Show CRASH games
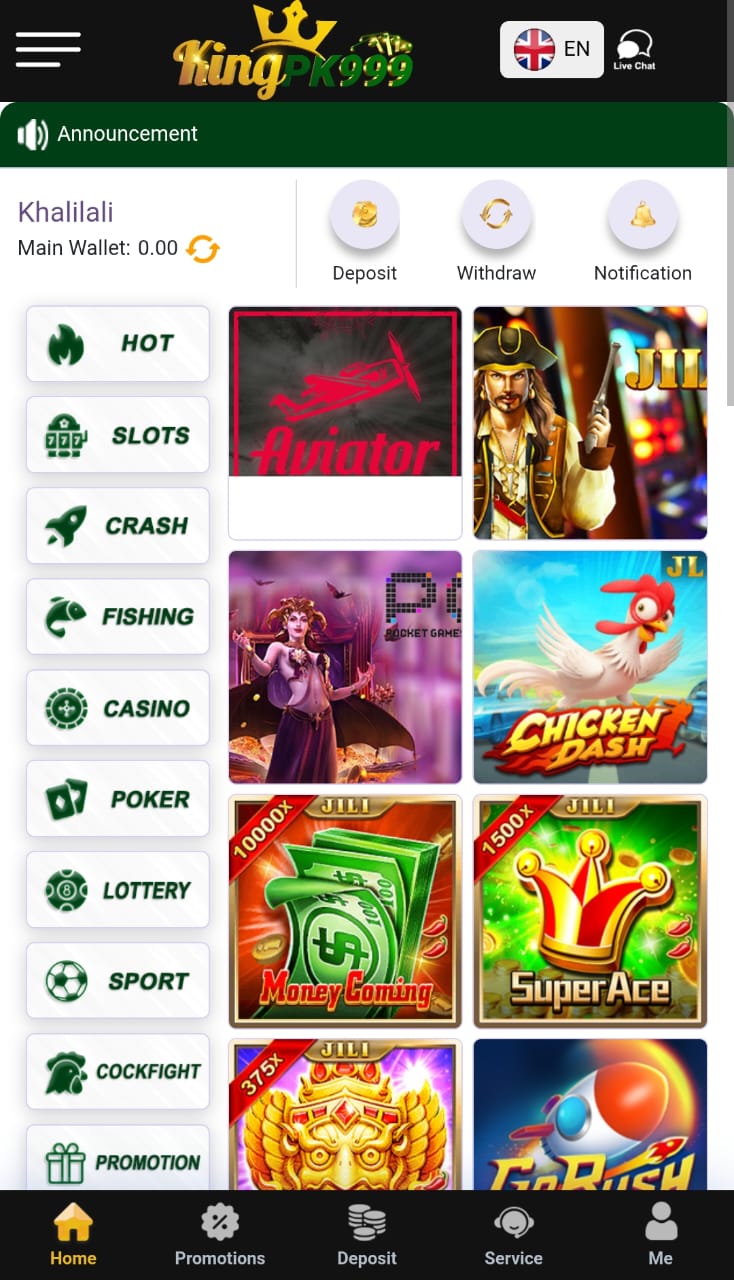The width and height of the screenshot is (734, 1280). point(118,526)
